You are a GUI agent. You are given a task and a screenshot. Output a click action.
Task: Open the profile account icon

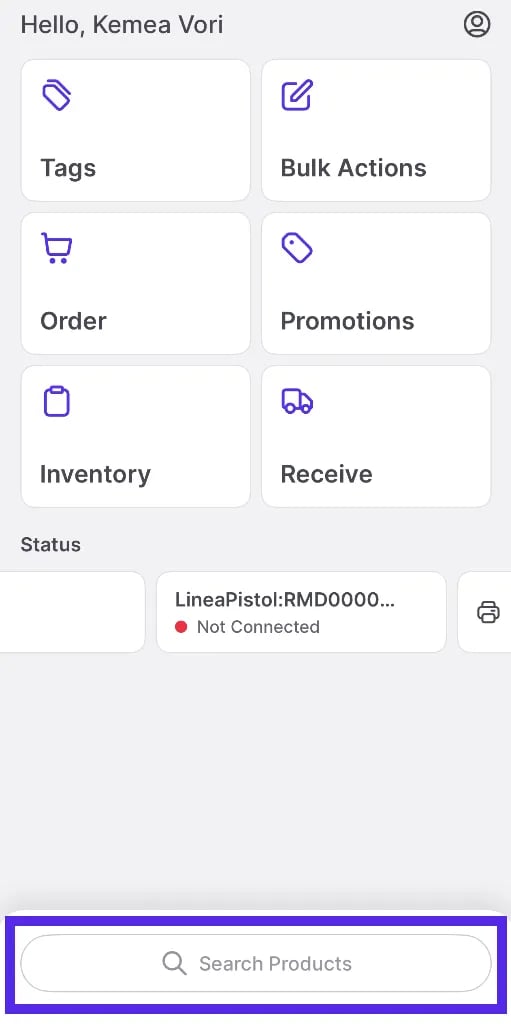point(477,24)
